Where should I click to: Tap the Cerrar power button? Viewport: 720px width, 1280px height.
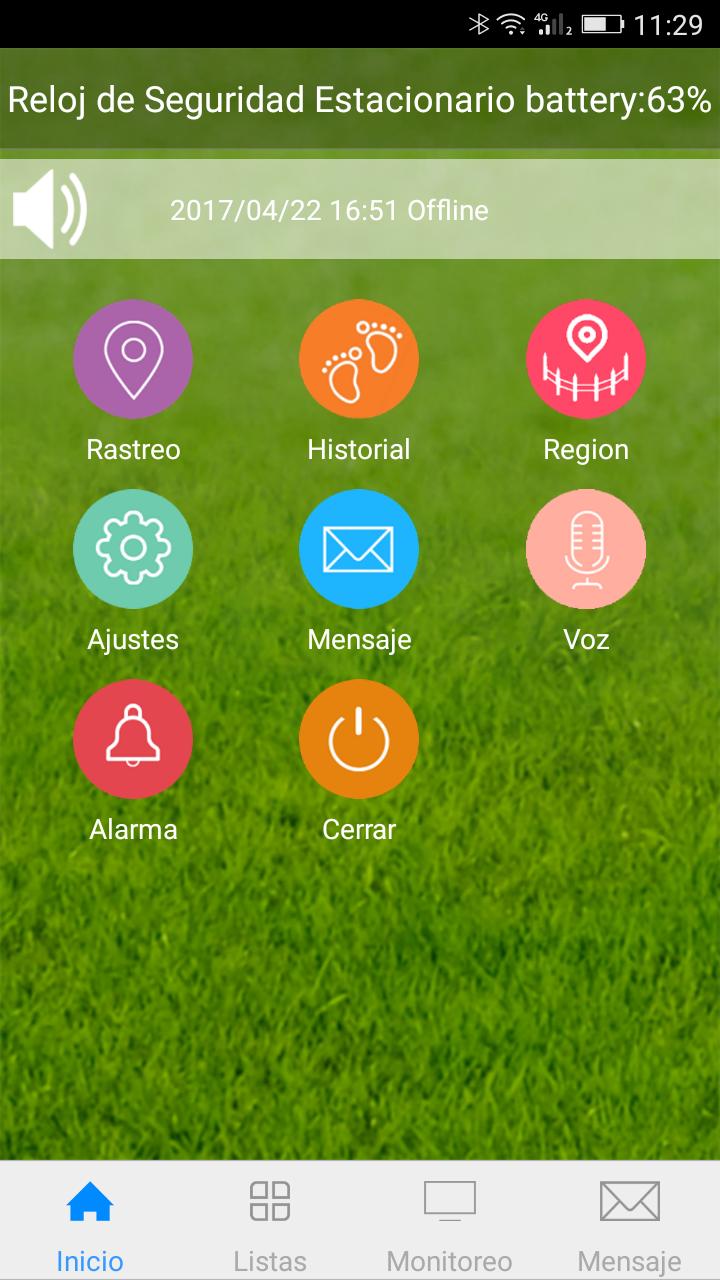[x=359, y=739]
